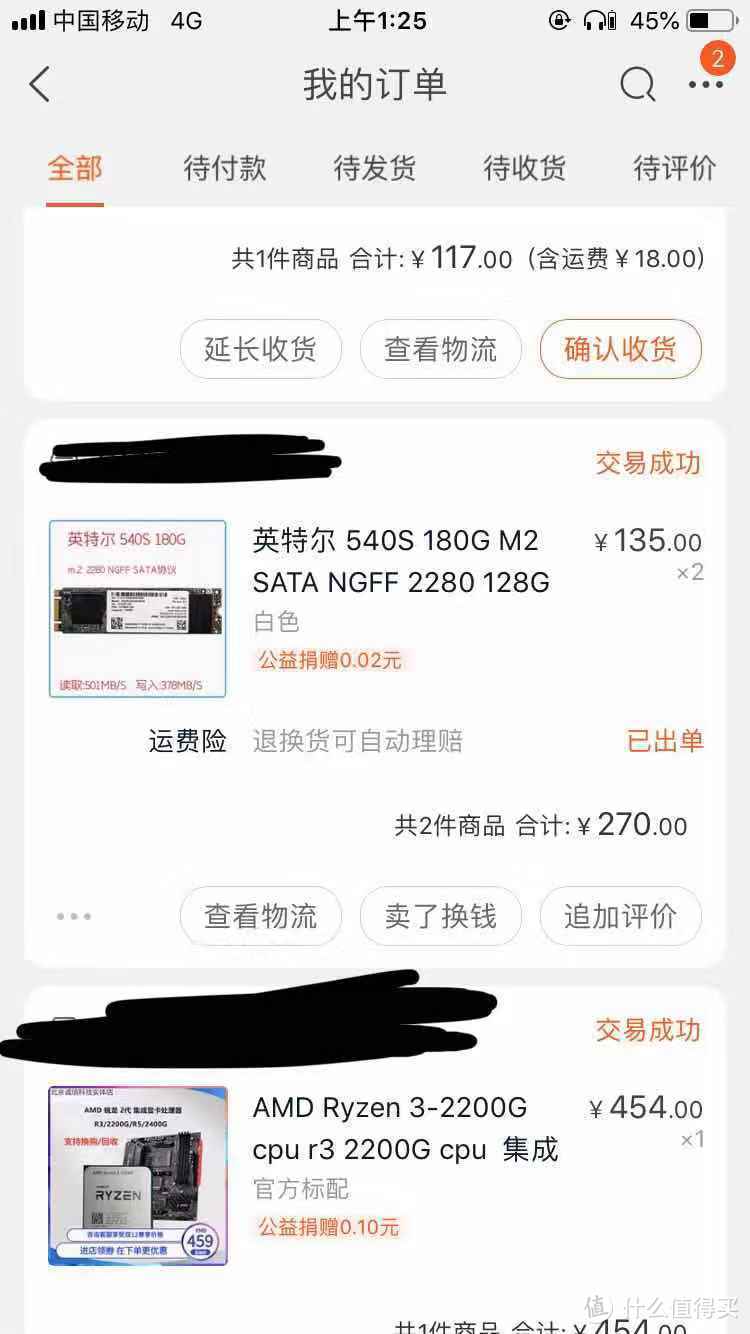Switch to the 待收货 tab
750x1334 pixels.
pyautogui.click(x=525, y=168)
